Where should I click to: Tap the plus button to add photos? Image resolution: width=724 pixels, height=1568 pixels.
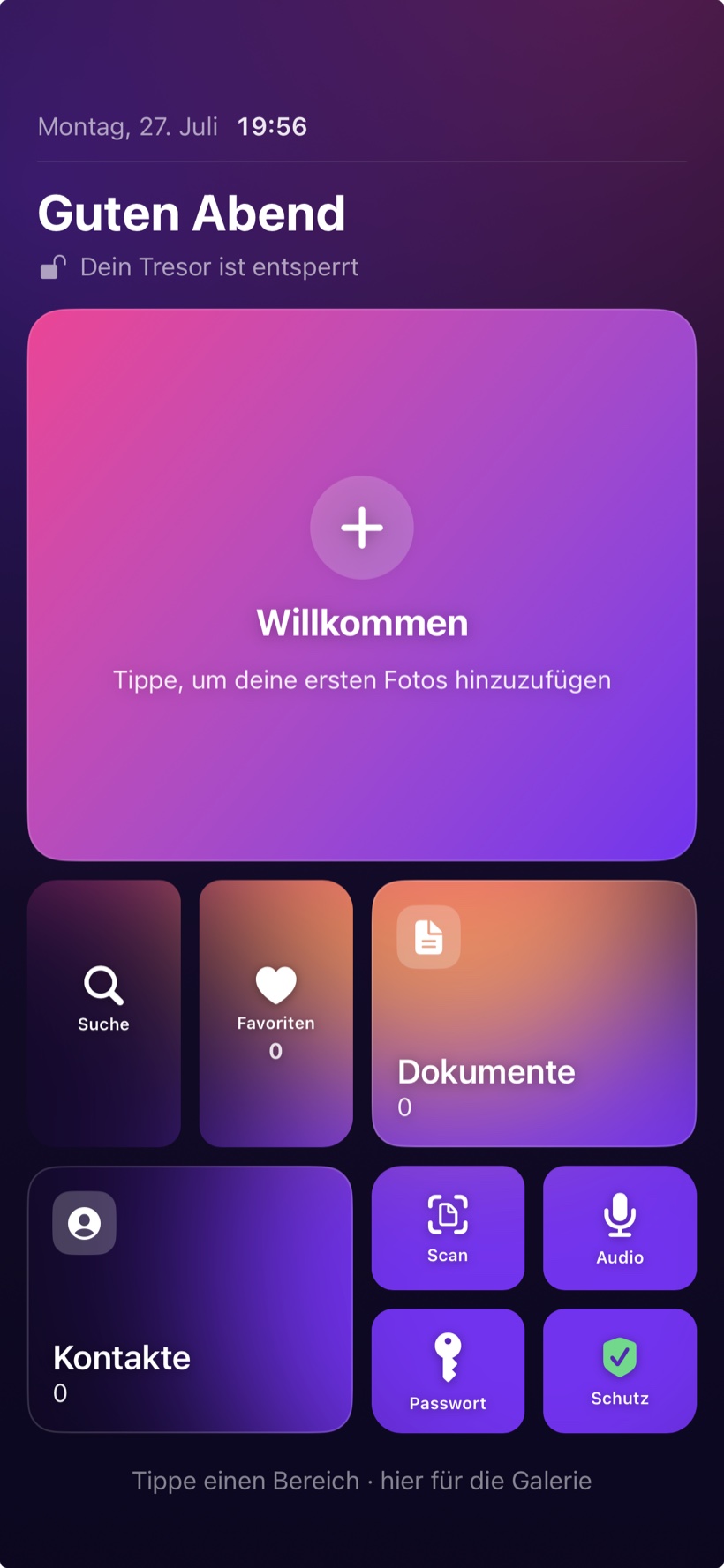coord(362,528)
